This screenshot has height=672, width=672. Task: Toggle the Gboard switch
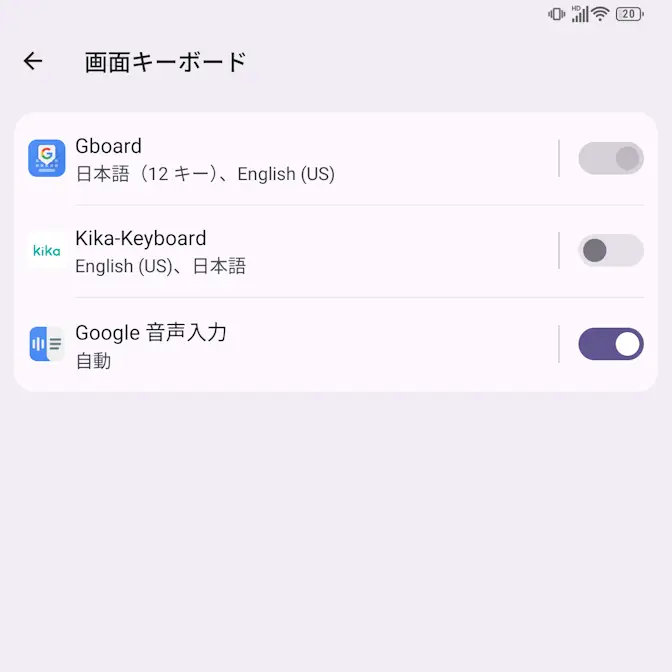[610, 158]
